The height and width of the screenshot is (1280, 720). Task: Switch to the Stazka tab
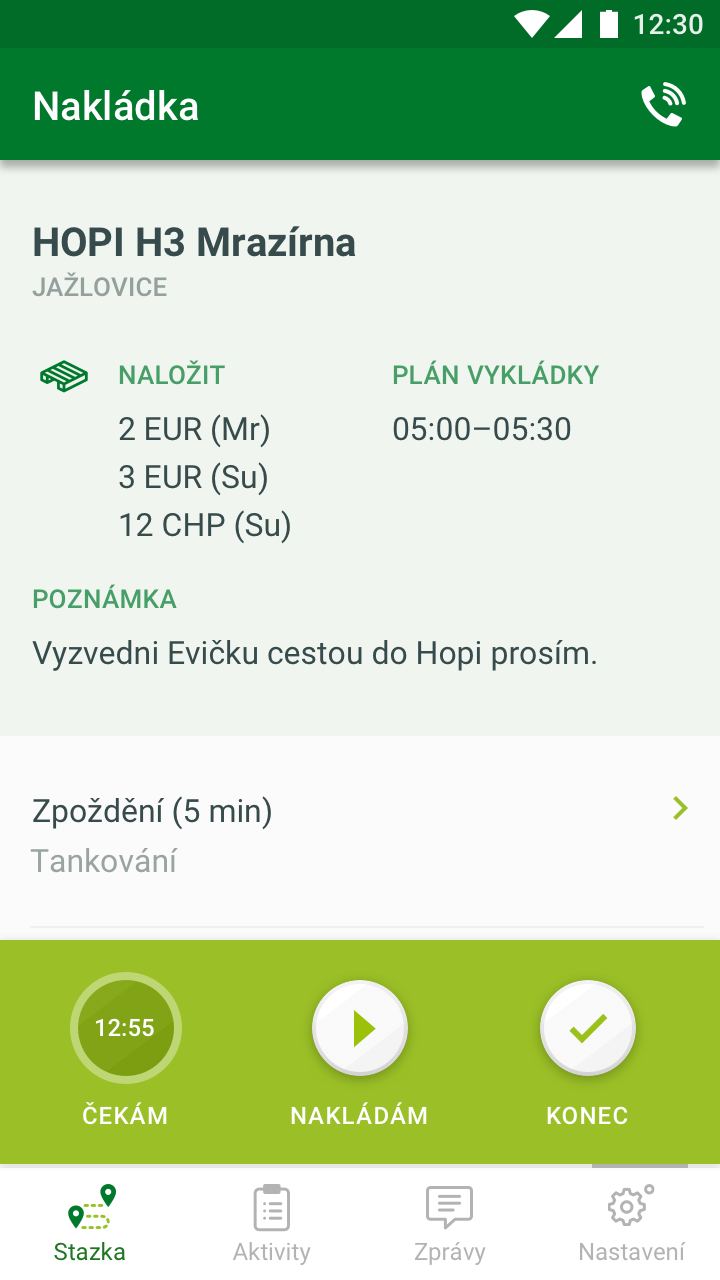pyautogui.click(x=90, y=1223)
